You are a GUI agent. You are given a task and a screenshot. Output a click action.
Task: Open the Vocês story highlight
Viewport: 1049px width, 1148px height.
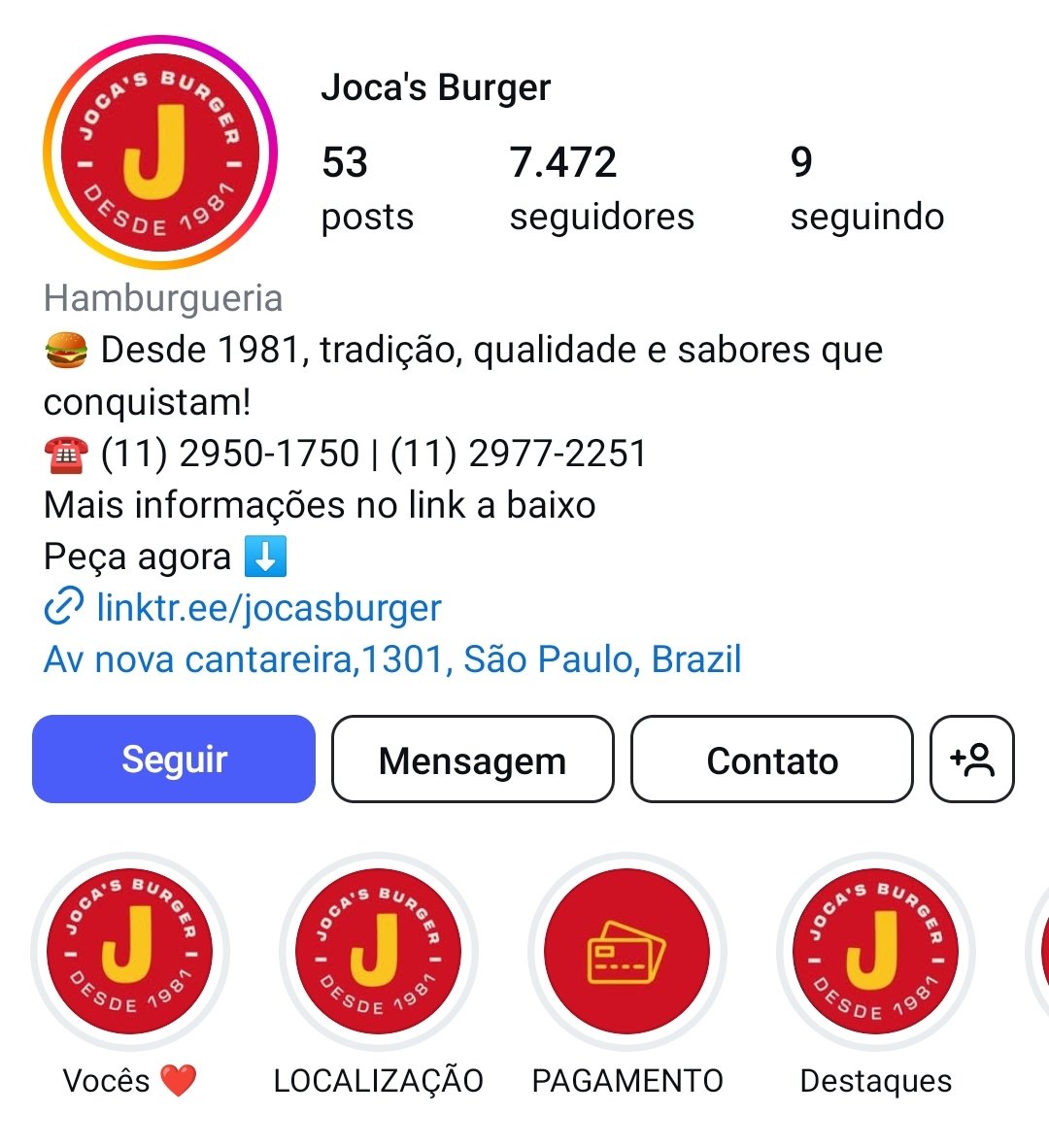tap(129, 952)
